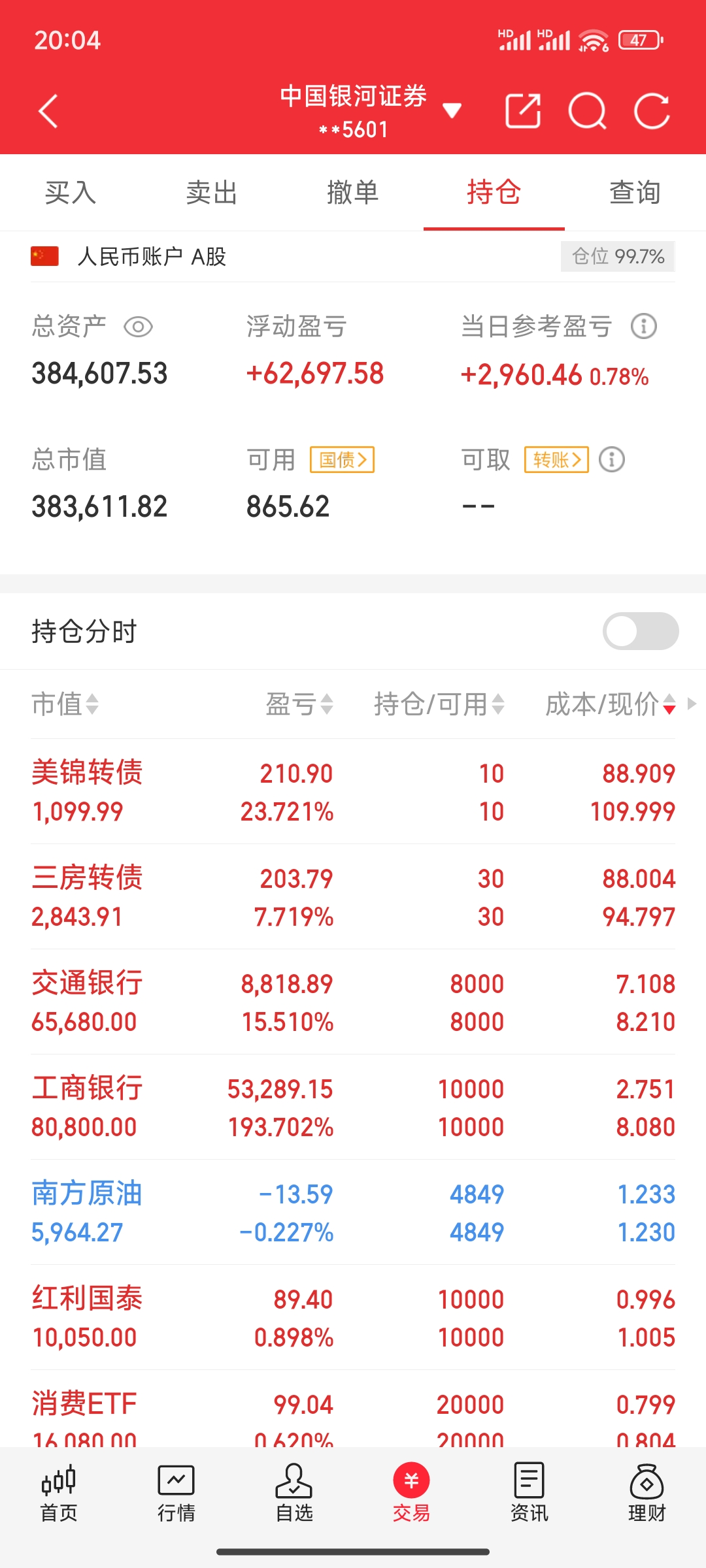The width and height of the screenshot is (706, 1568).
Task: Sort holdings by 盈亏
Action: pos(300,704)
